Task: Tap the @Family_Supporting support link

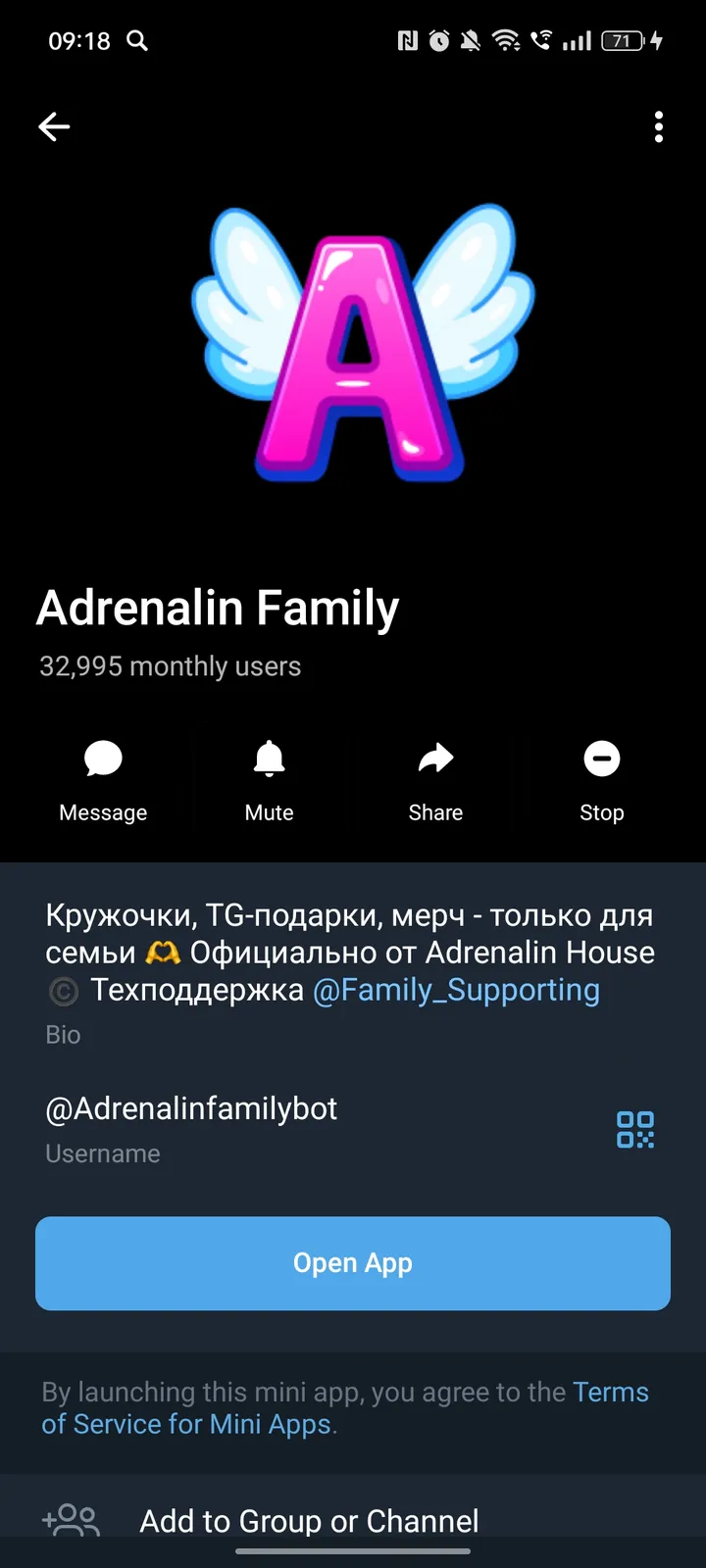Action: (456, 990)
